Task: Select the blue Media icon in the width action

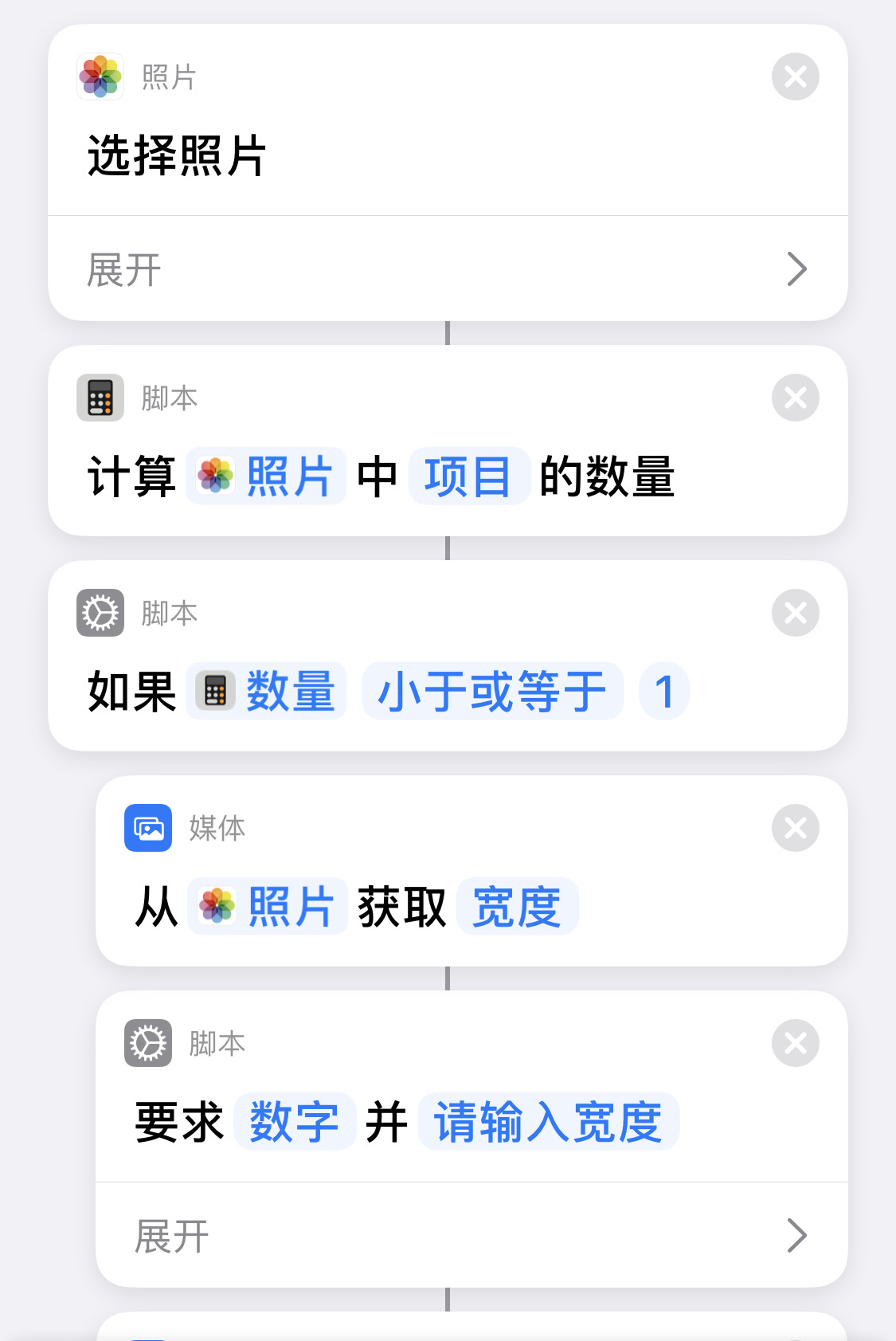Action: click(x=148, y=829)
